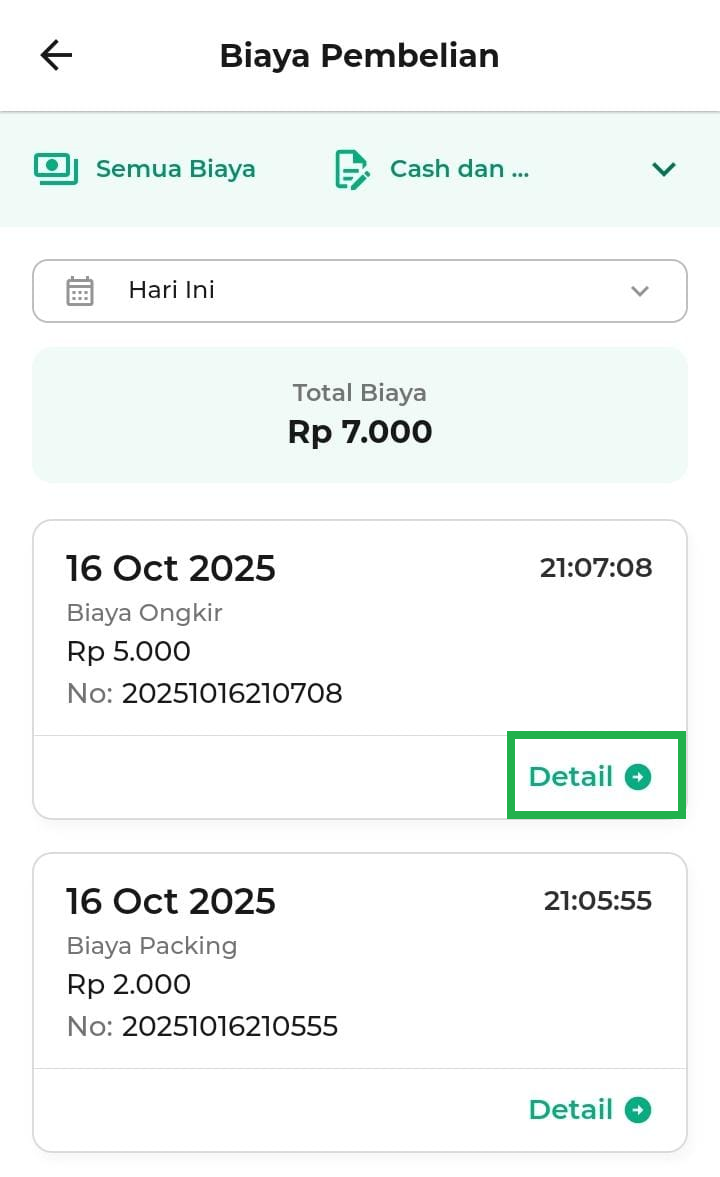
Task: Open the Biaya Packing Rp 2.000 card
Action: pos(300,963)
